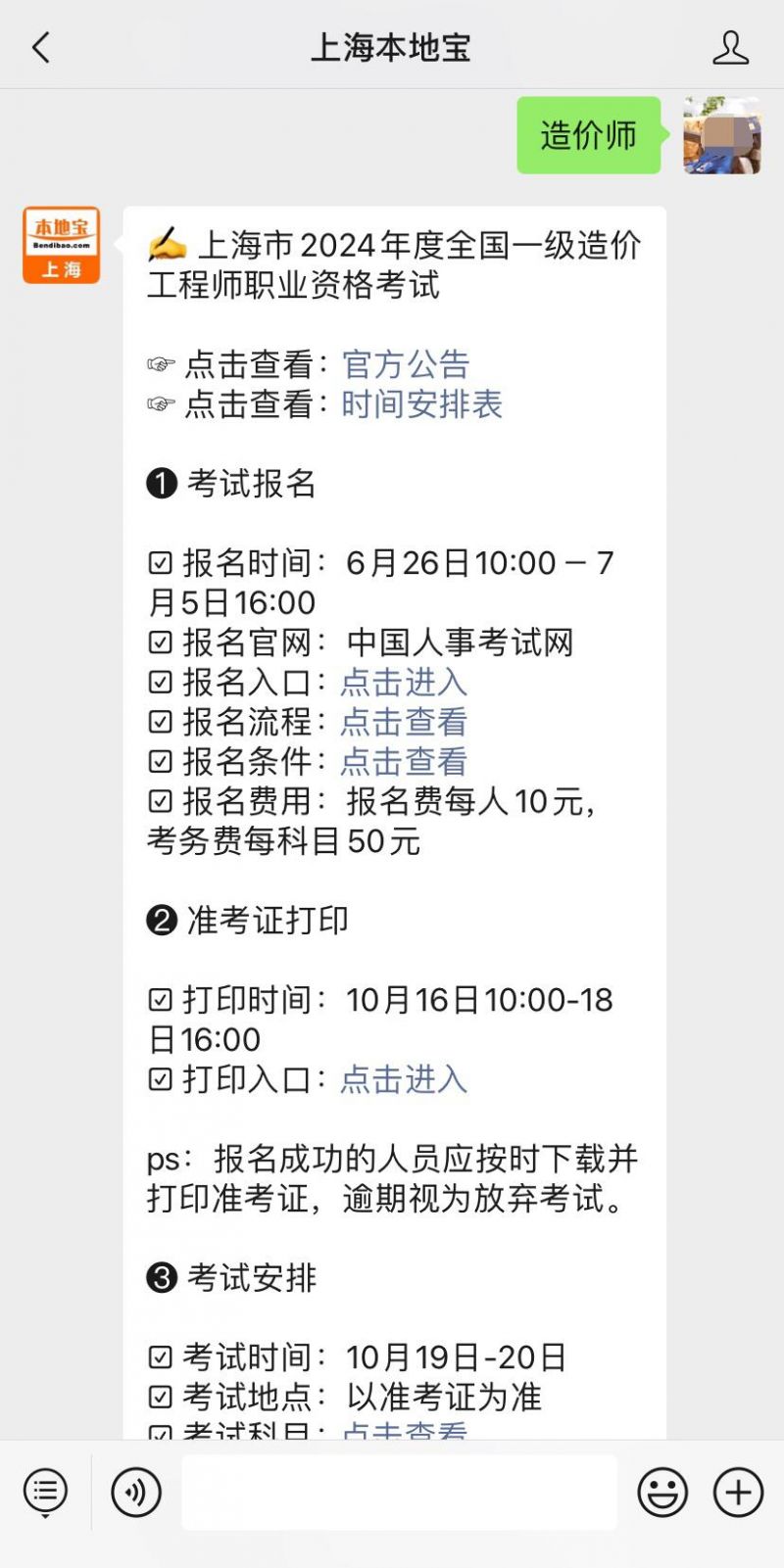Viewport: 784px width, 1568px height.
Task: Switch to voice input
Action: click(x=136, y=1493)
